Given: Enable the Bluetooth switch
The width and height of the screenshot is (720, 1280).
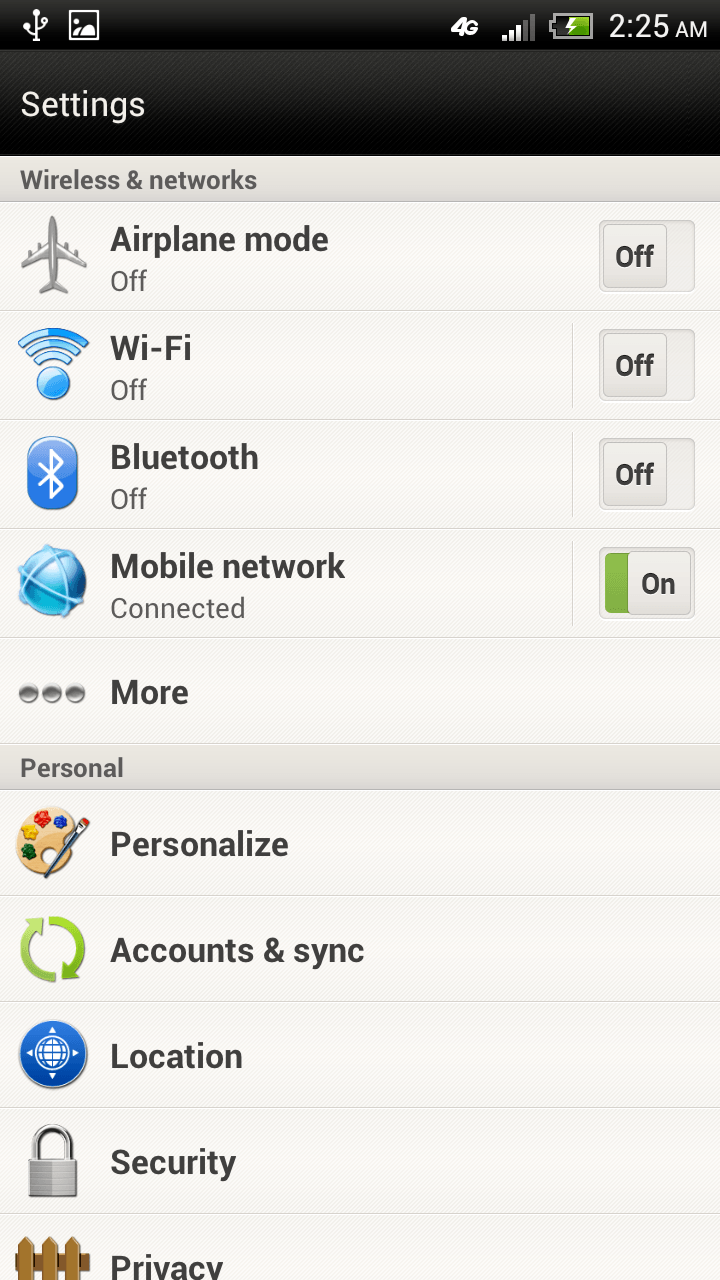Looking at the screenshot, I should pos(646,474).
